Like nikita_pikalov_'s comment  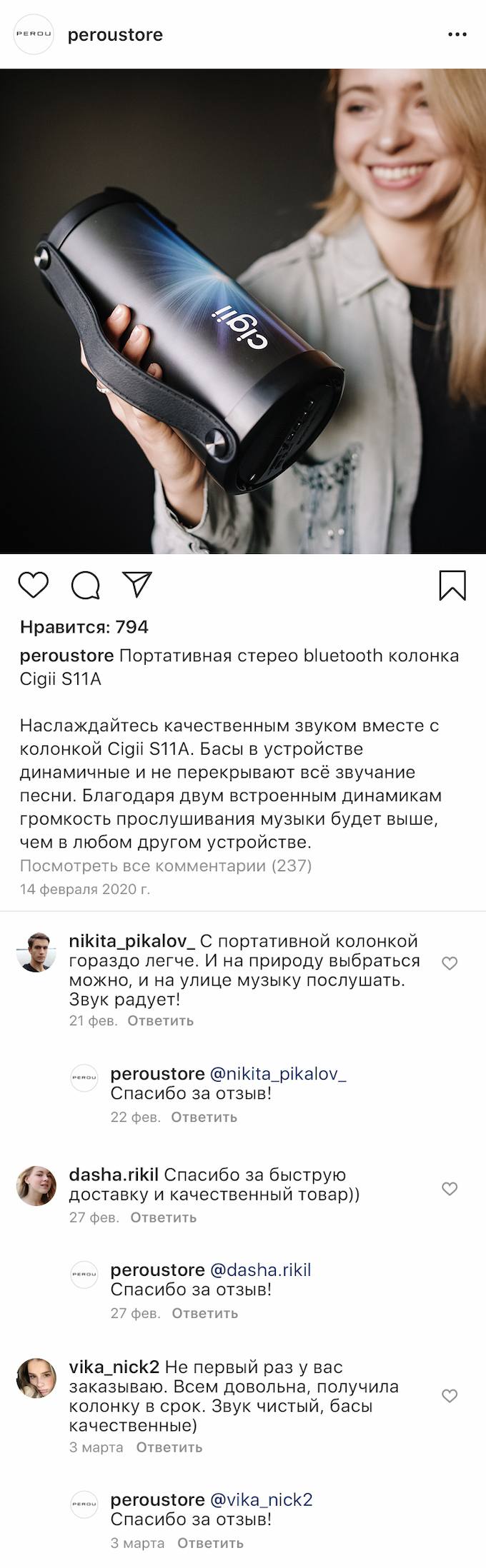[x=449, y=963]
